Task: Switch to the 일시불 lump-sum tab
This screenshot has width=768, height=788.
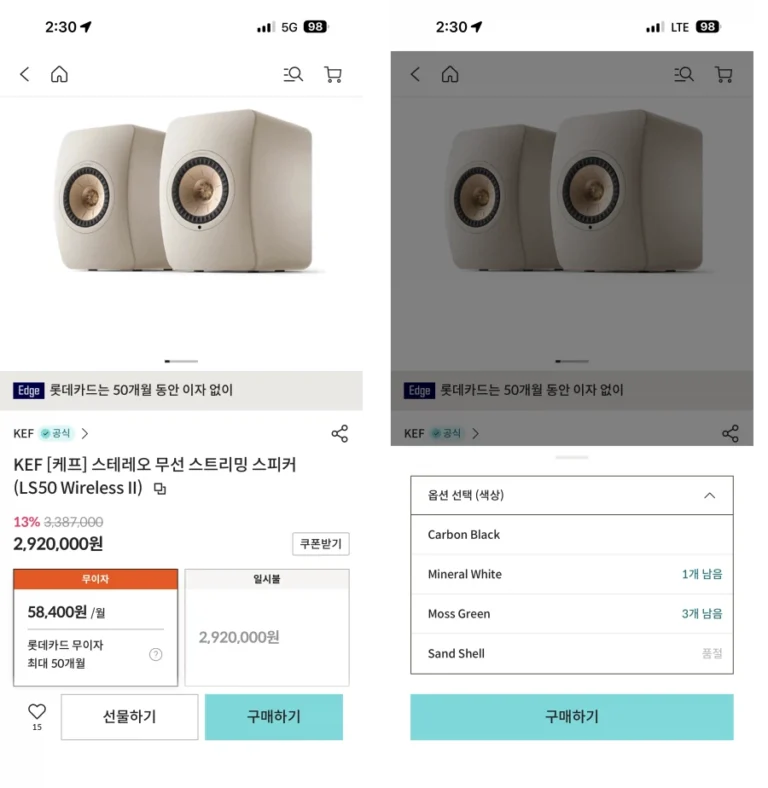Action: point(267,579)
